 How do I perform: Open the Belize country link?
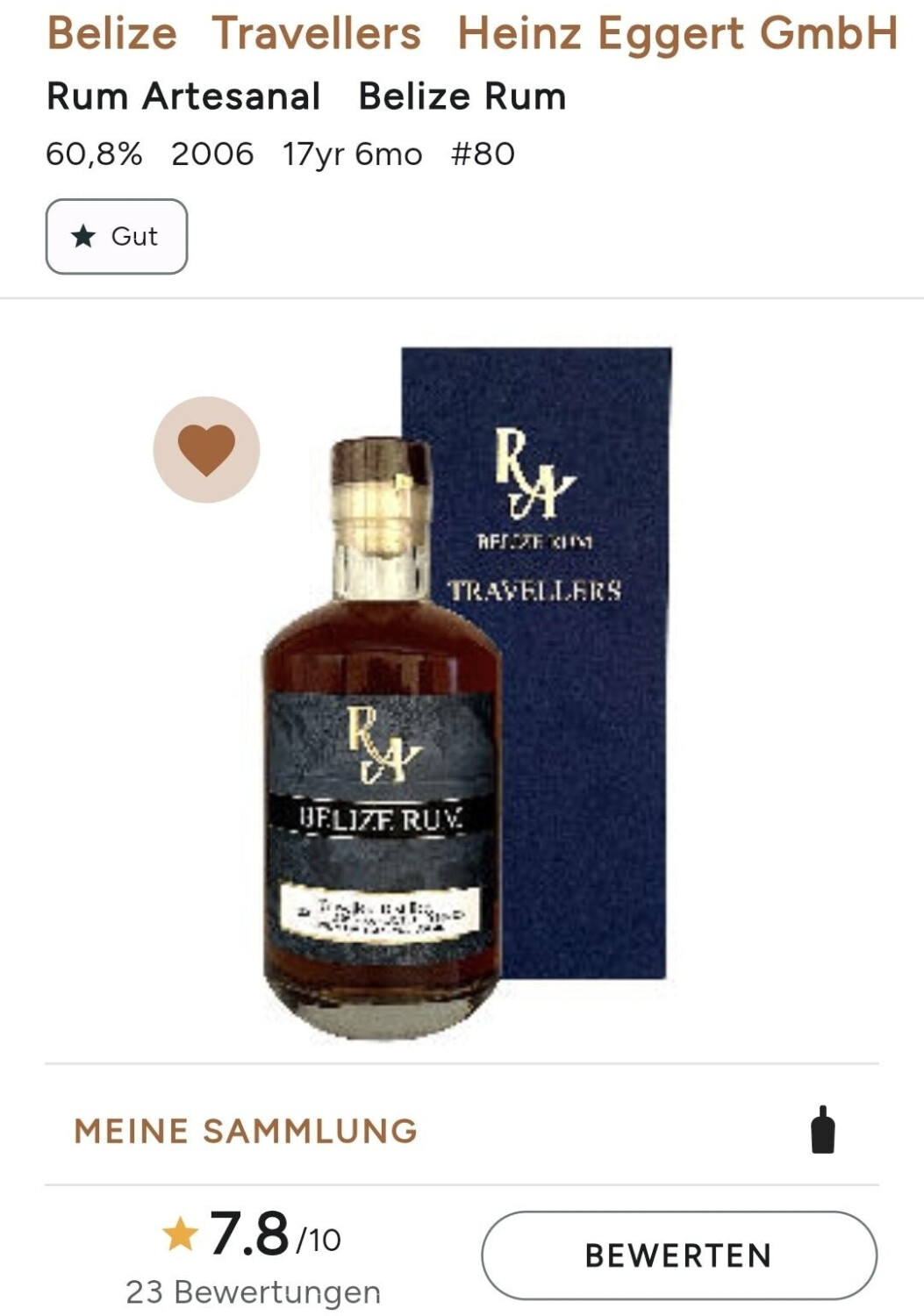pos(111,34)
